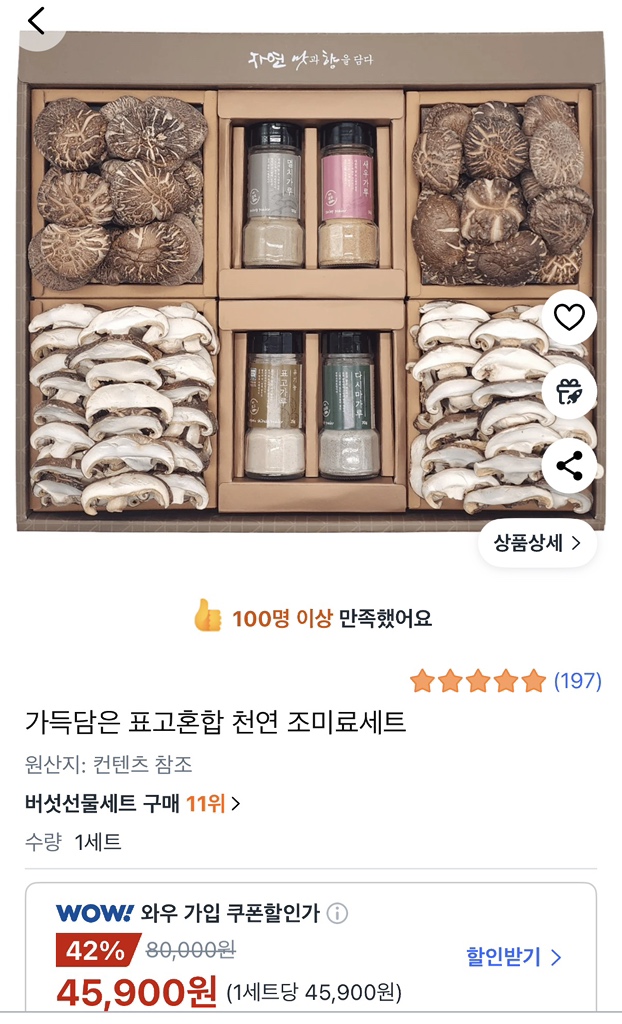
Task: Add this product to favorites with heart
Action: point(568,318)
